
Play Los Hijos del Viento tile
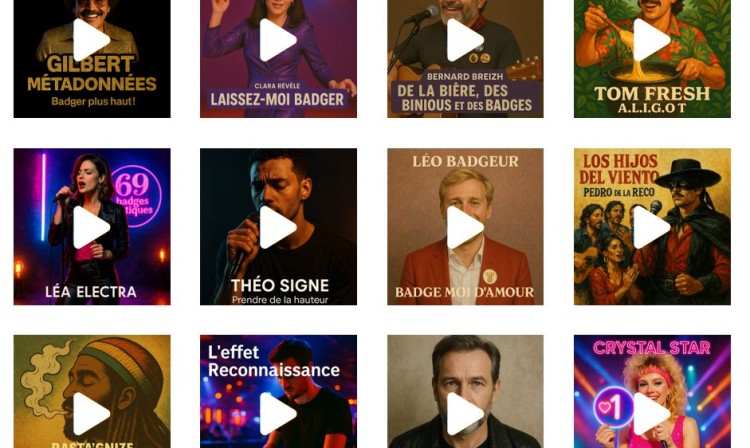pos(652,227)
